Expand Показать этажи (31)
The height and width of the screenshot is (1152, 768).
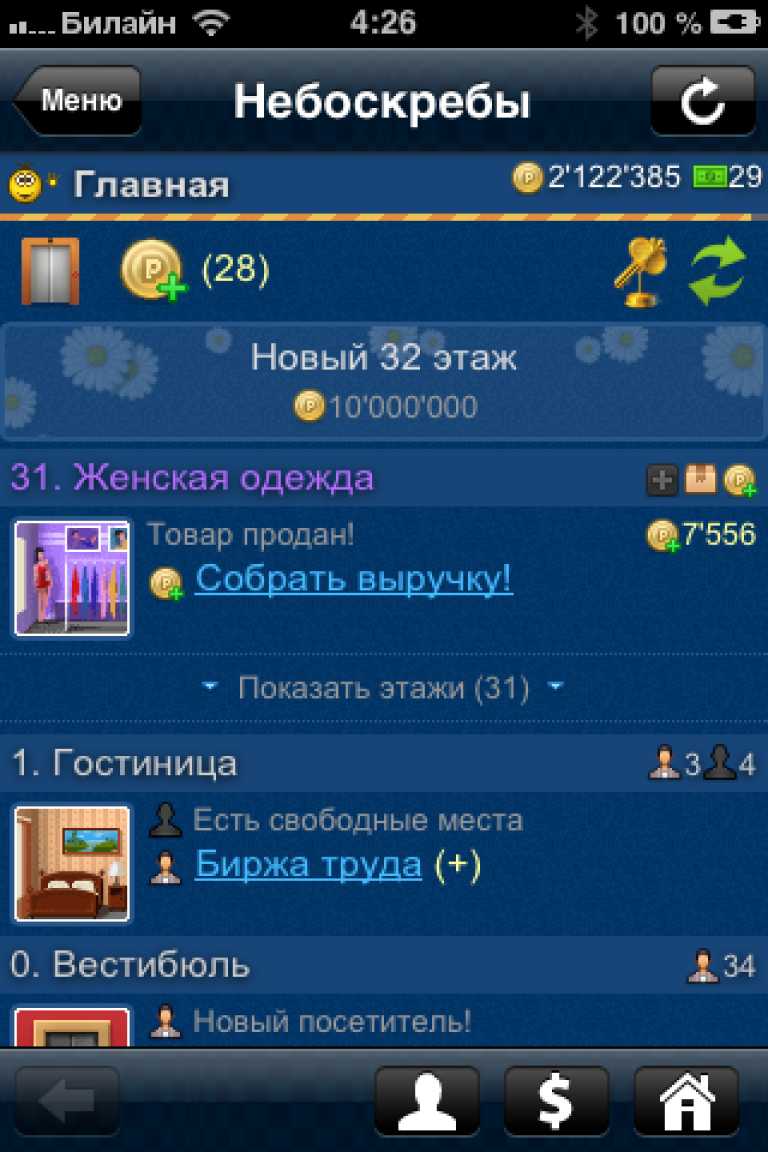pyautogui.click(x=384, y=688)
